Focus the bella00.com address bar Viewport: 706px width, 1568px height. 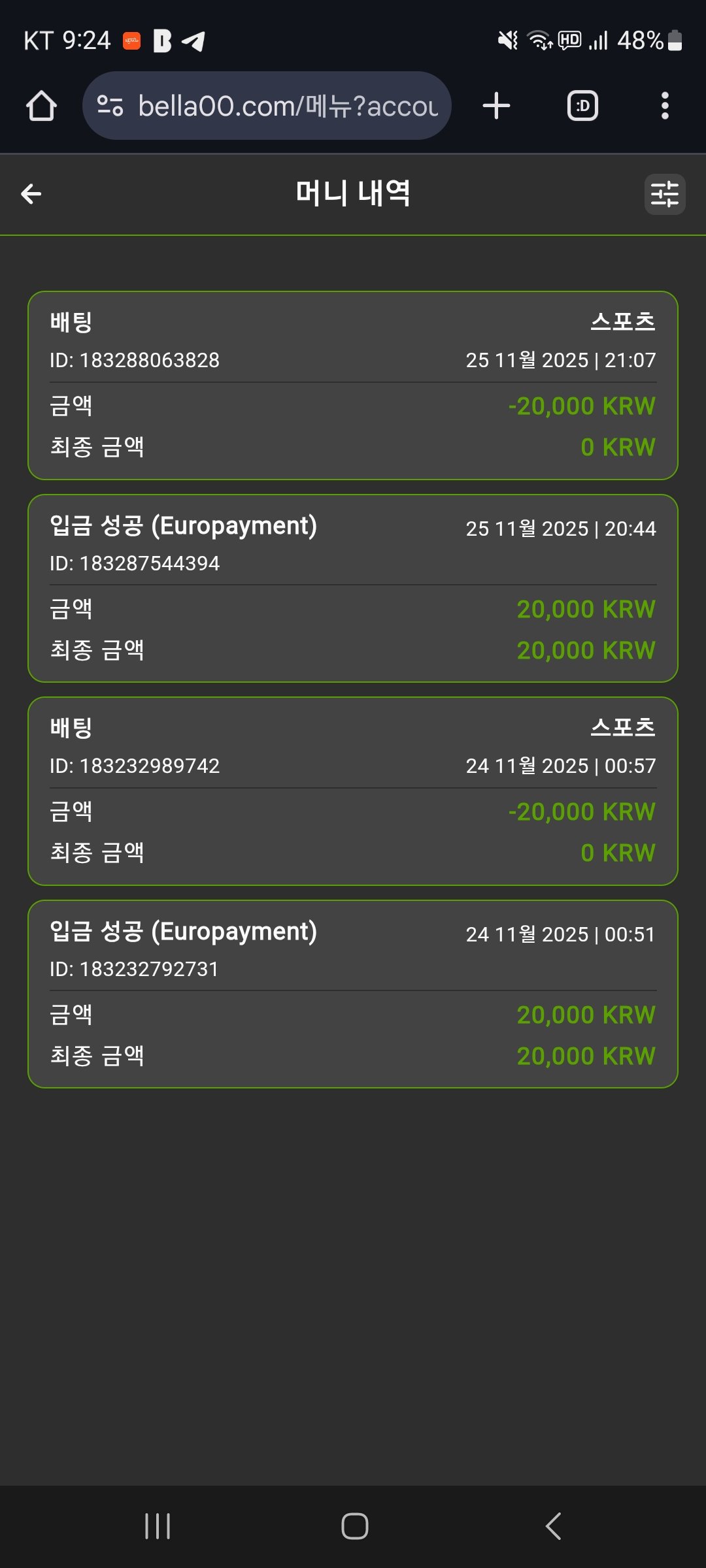[x=275, y=106]
